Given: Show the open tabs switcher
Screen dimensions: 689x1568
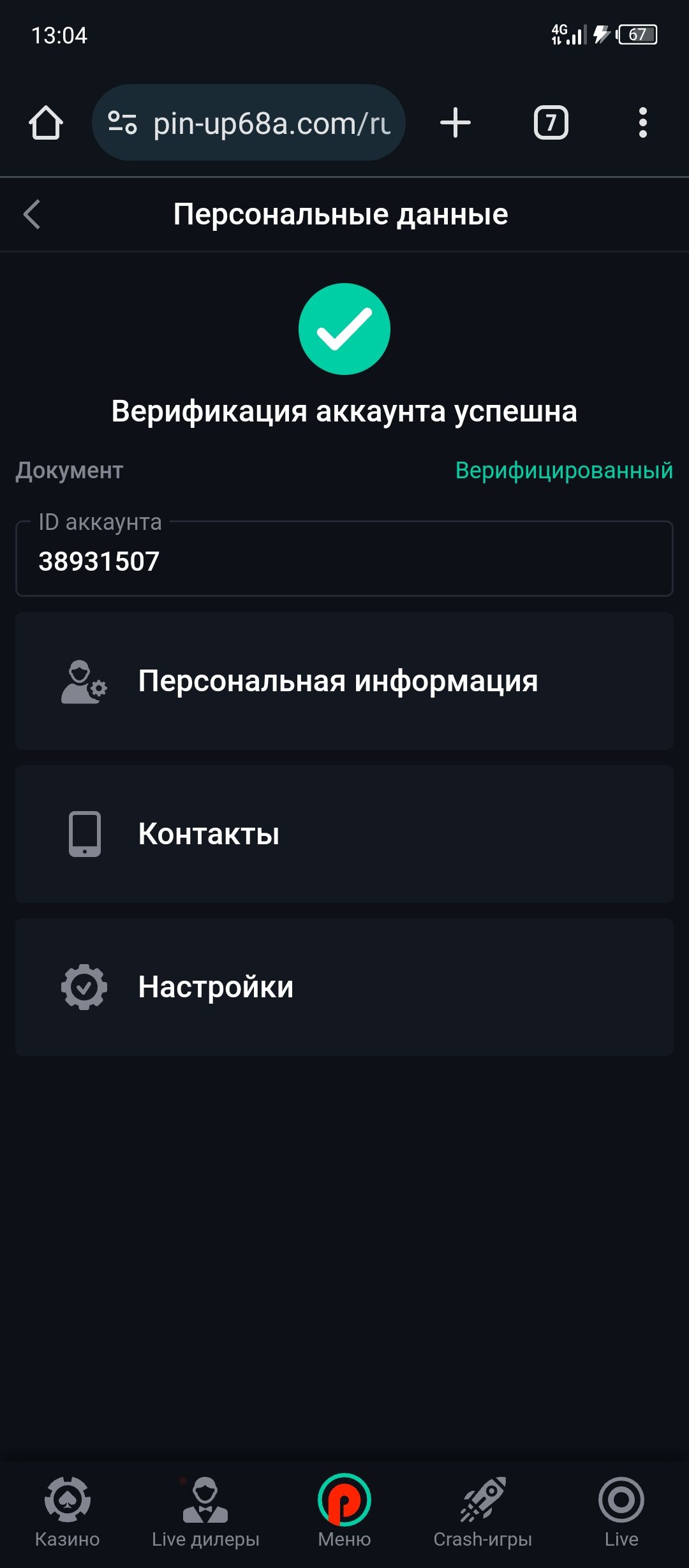Looking at the screenshot, I should tap(551, 122).
